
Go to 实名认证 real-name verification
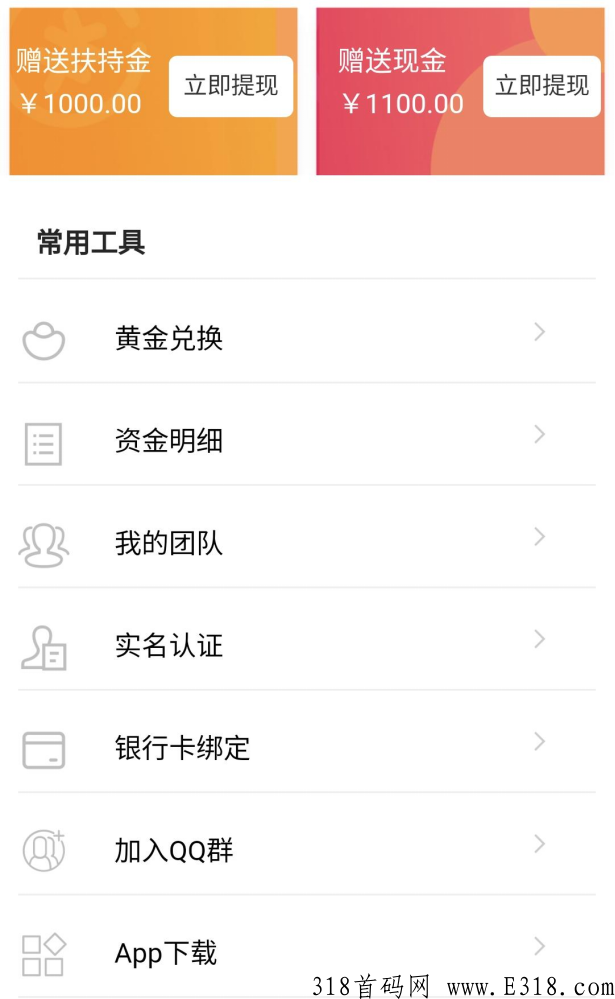click(x=307, y=639)
